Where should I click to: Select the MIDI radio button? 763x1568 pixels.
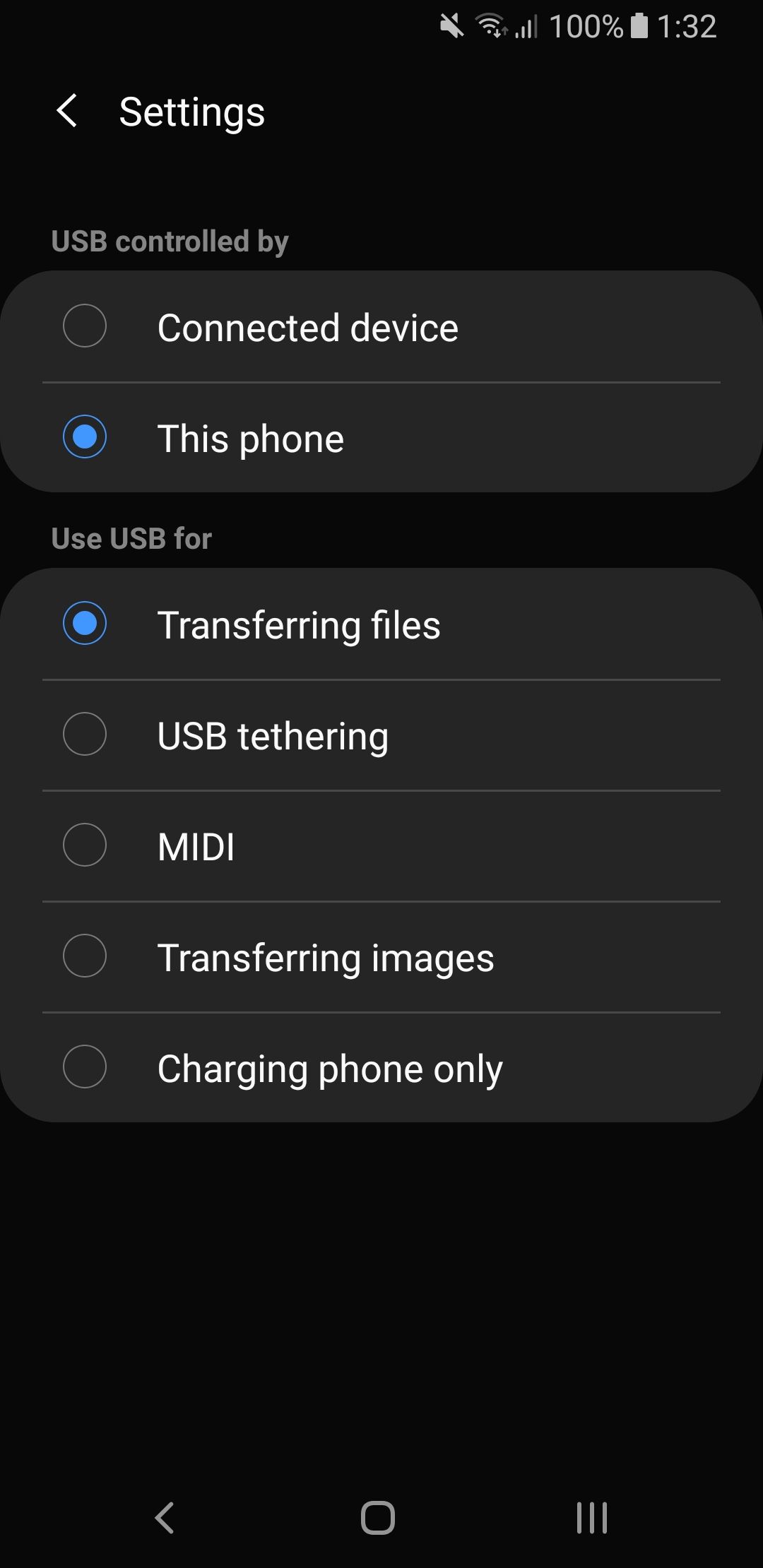[x=85, y=845]
